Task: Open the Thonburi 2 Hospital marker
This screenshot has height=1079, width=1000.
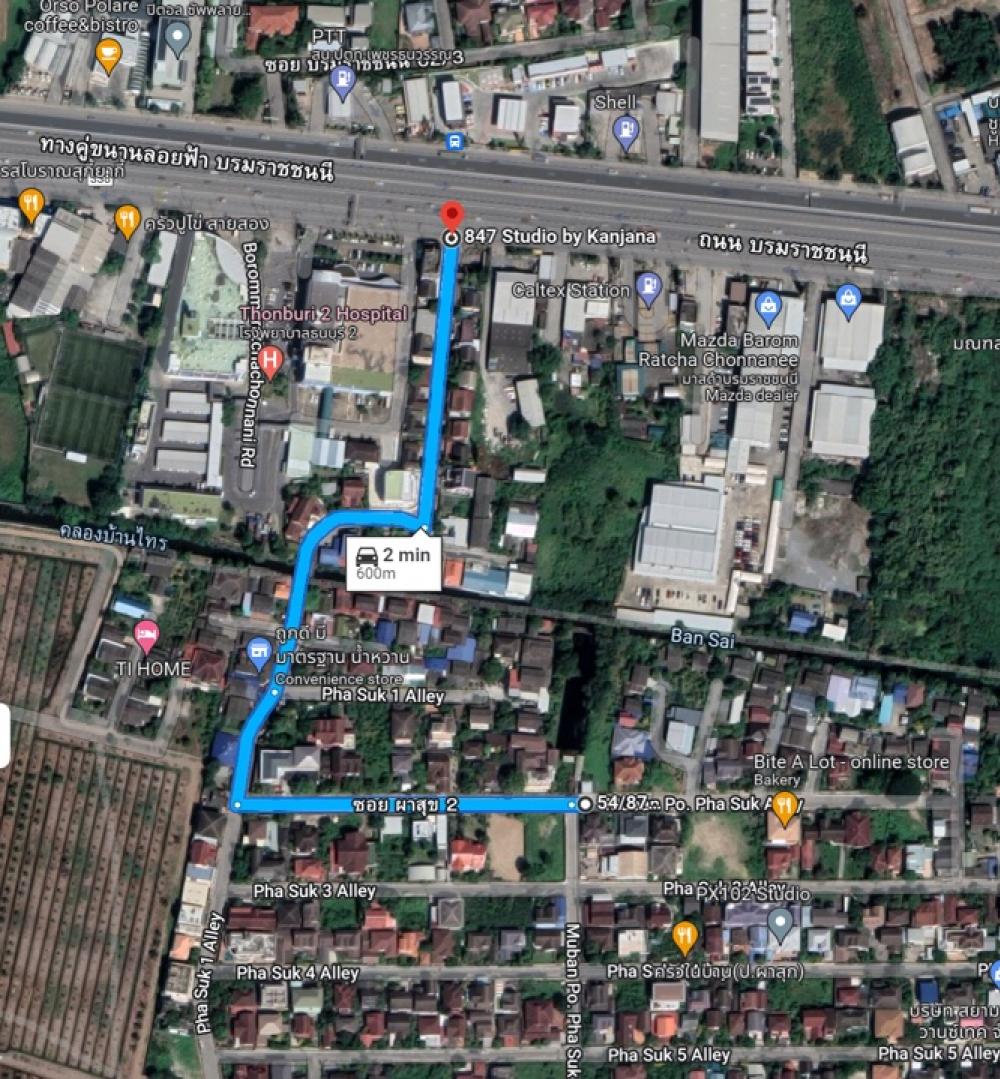Action: [x=270, y=357]
